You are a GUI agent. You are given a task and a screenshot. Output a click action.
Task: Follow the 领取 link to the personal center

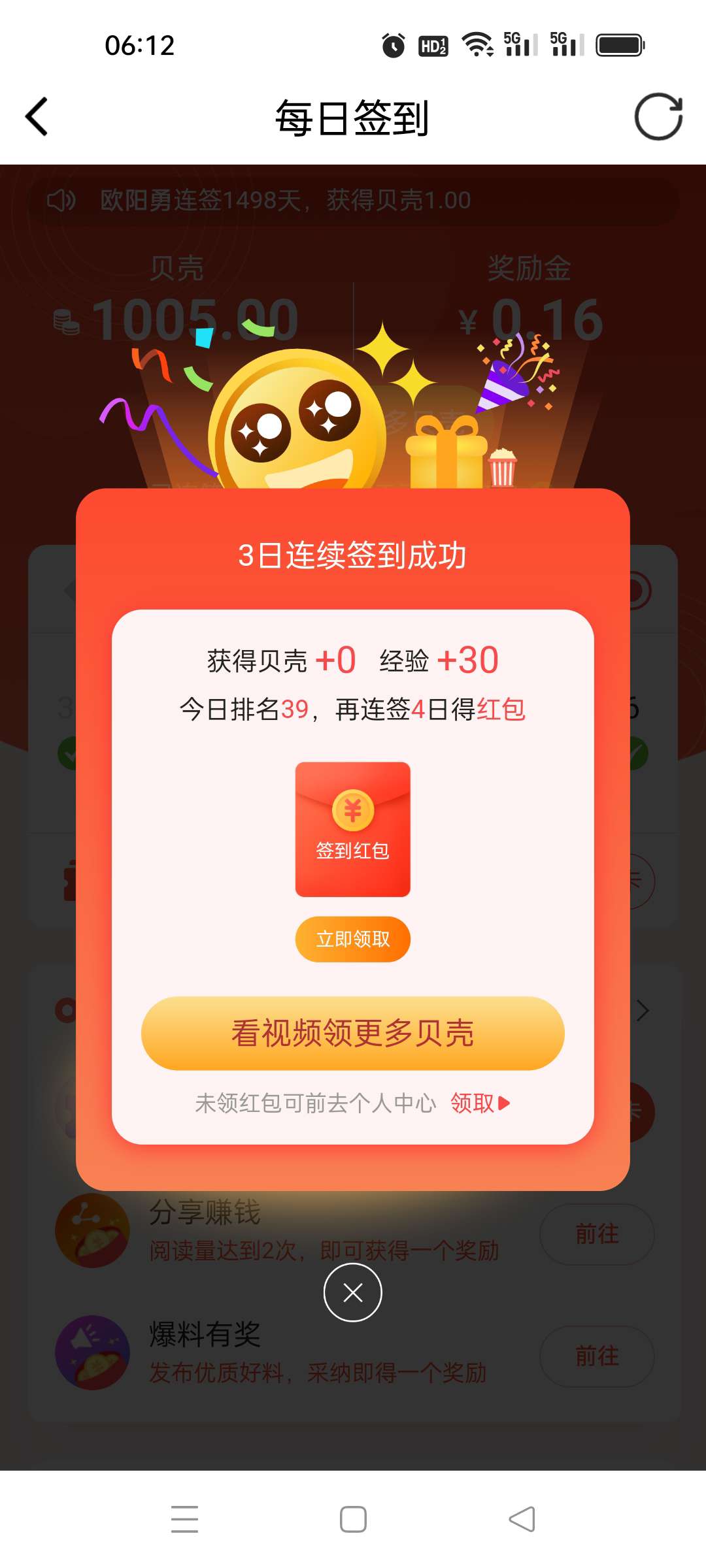point(479,1103)
